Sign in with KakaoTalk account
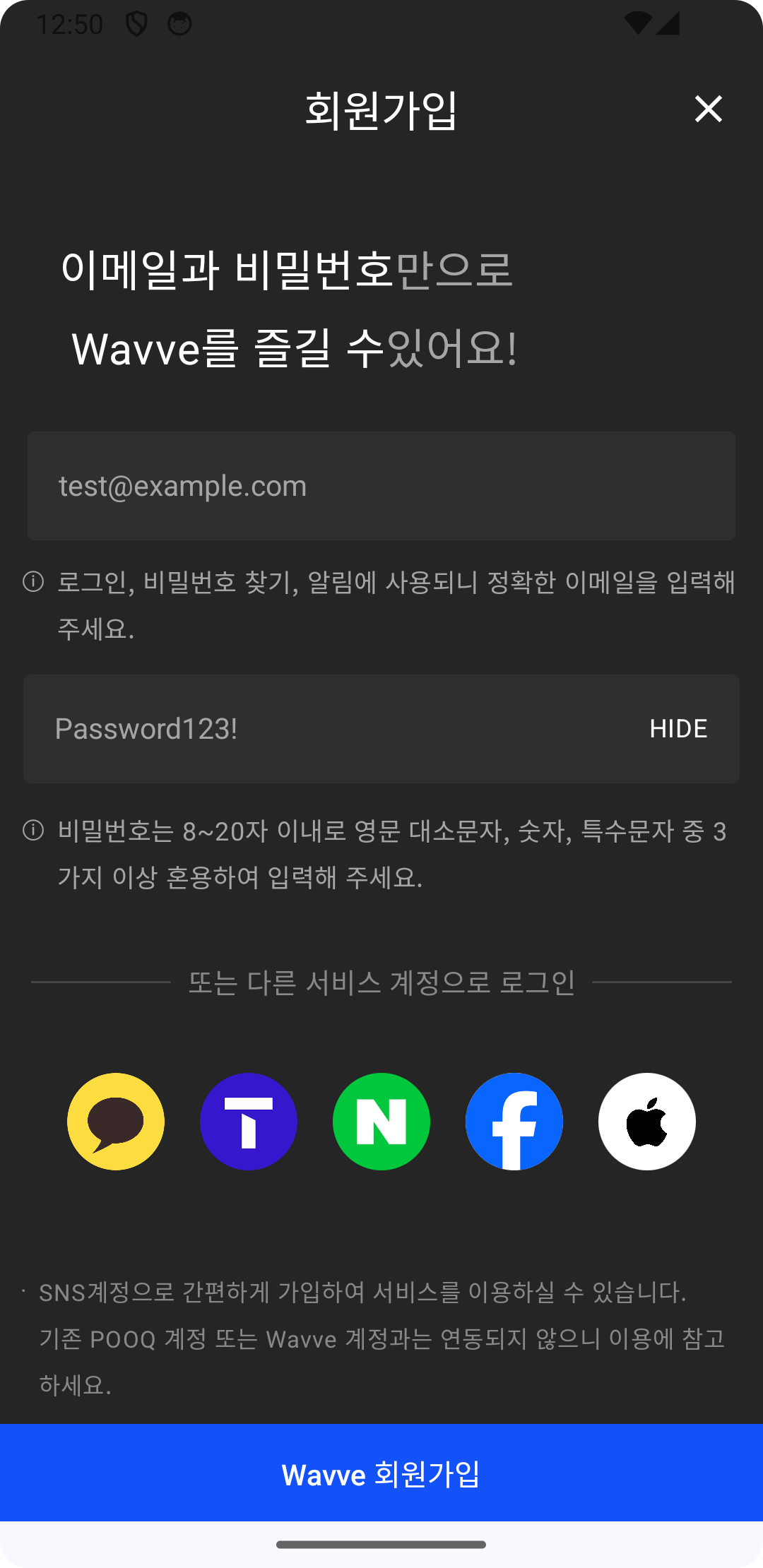763x1568 pixels. [116, 1122]
